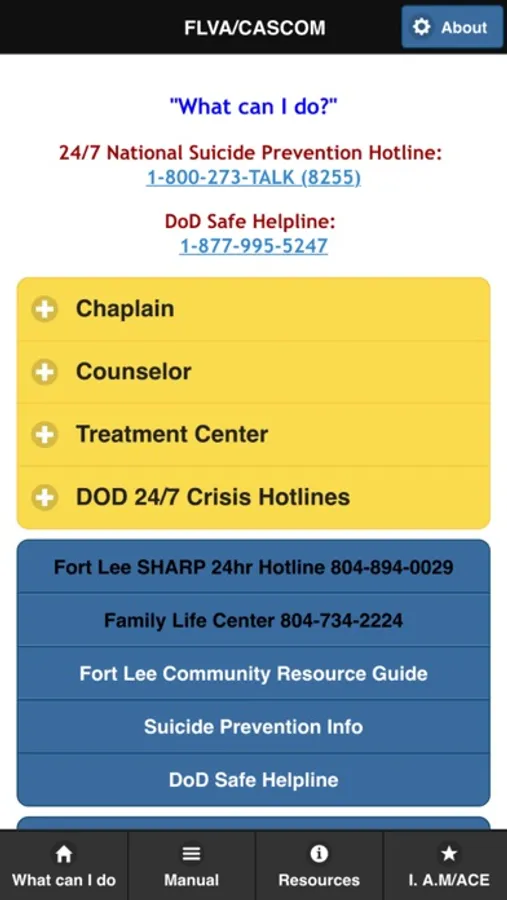
Task: Expand DOD 24/7 Crisis Hotlines
Action: pos(253,497)
